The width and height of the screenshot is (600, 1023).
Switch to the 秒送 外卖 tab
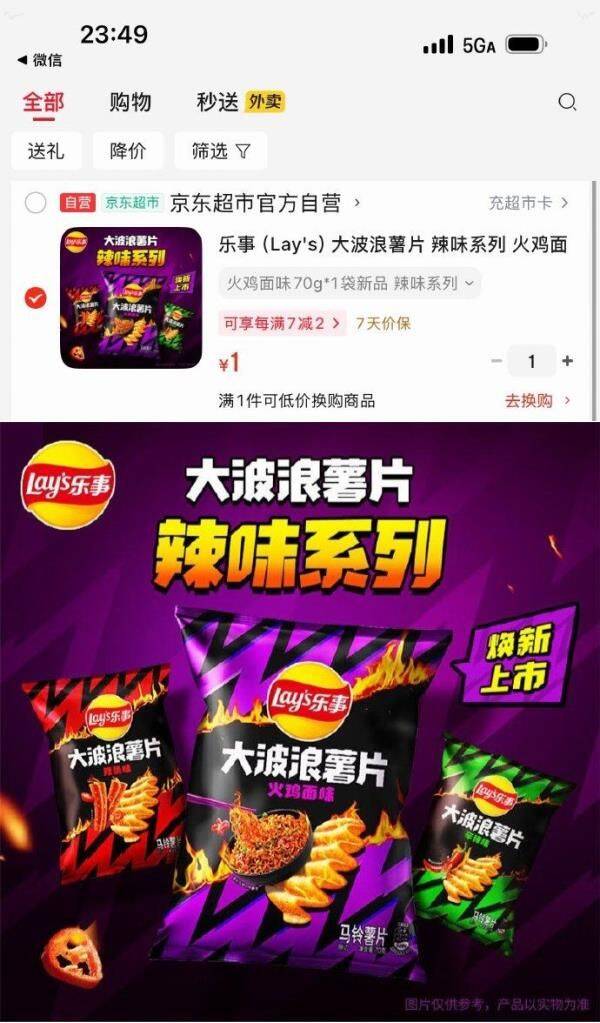[241, 102]
